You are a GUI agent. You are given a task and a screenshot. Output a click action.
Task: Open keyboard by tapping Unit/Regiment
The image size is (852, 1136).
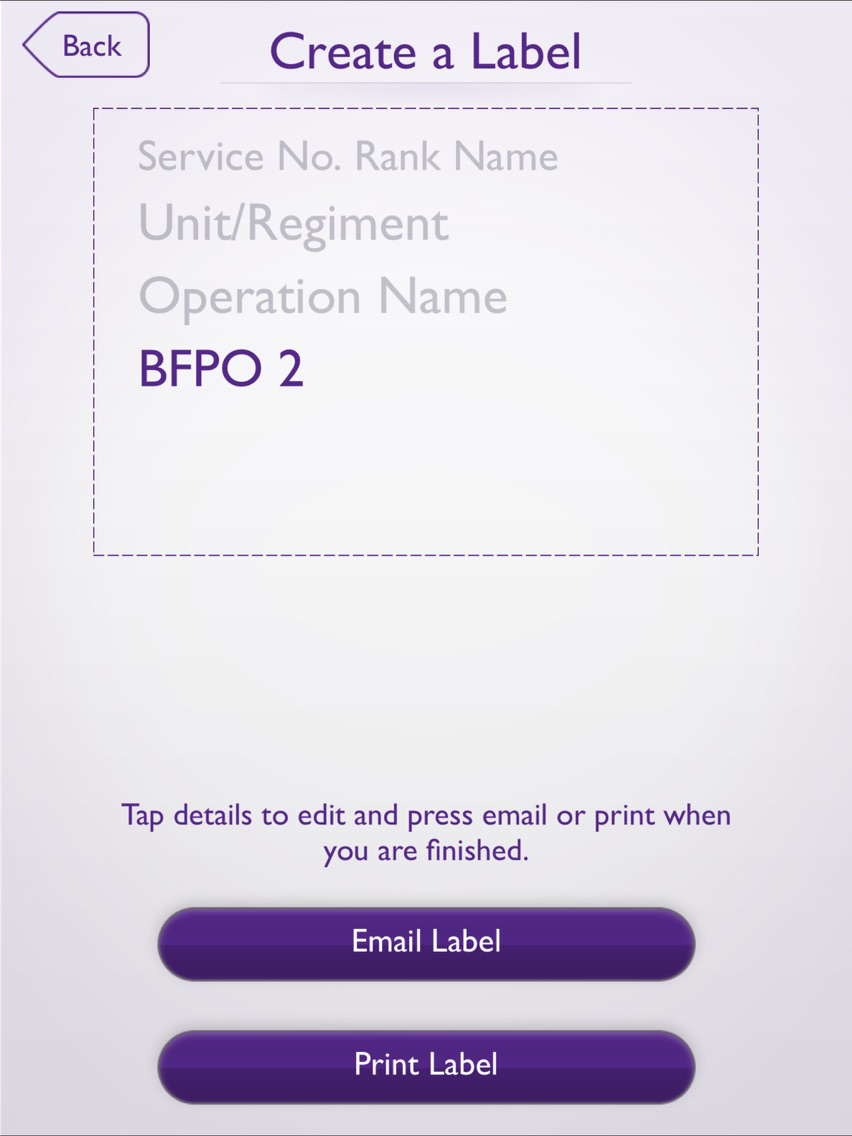click(x=294, y=224)
